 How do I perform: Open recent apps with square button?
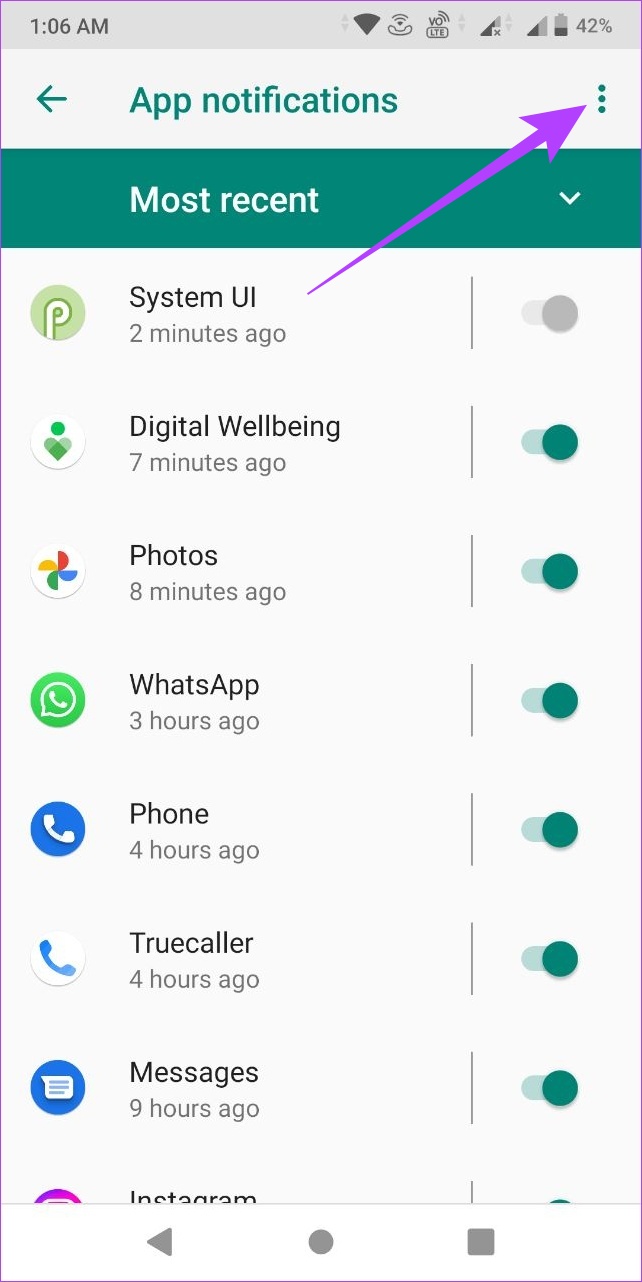pos(481,1241)
